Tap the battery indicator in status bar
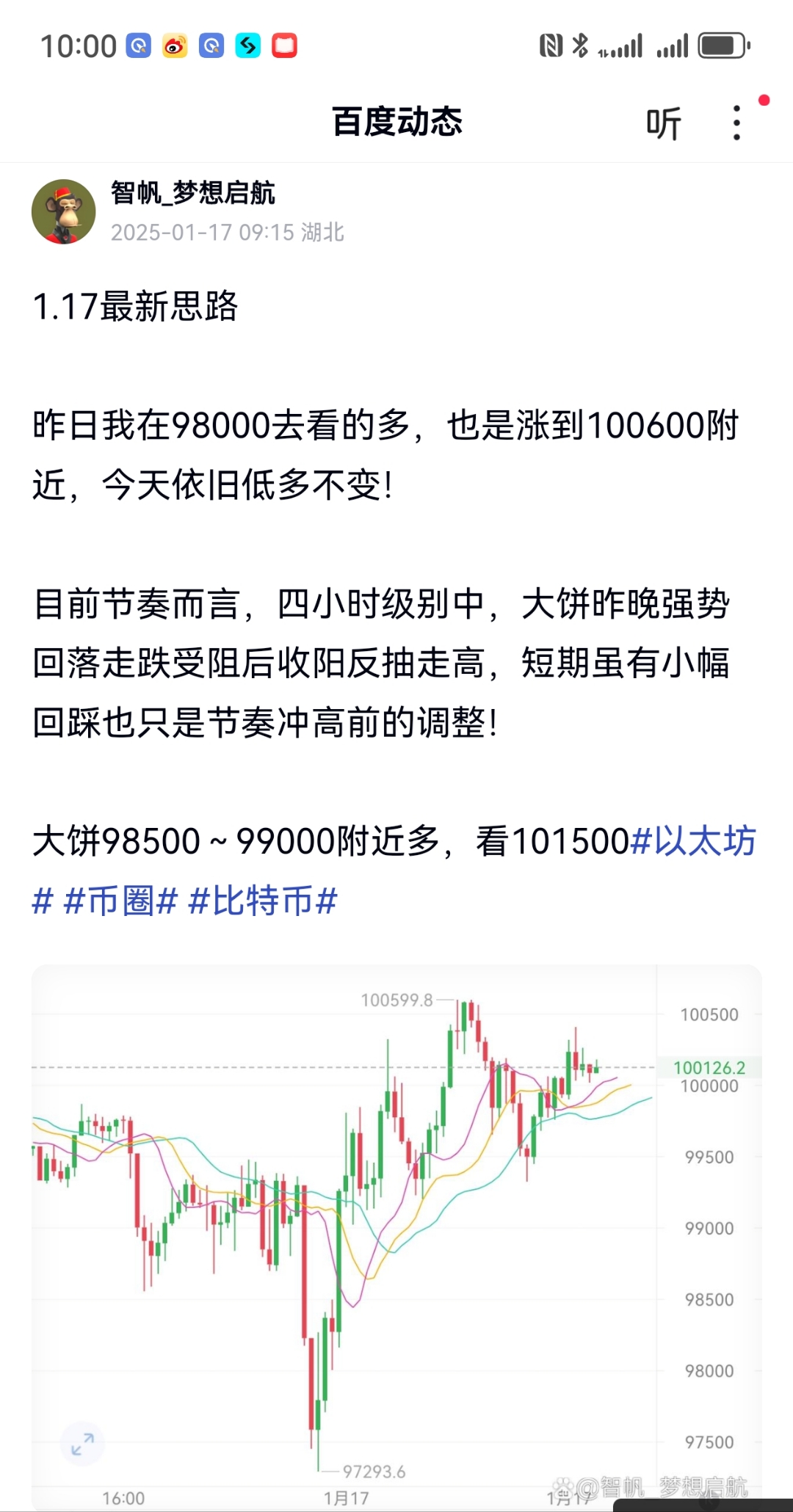 click(x=723, y=45)
